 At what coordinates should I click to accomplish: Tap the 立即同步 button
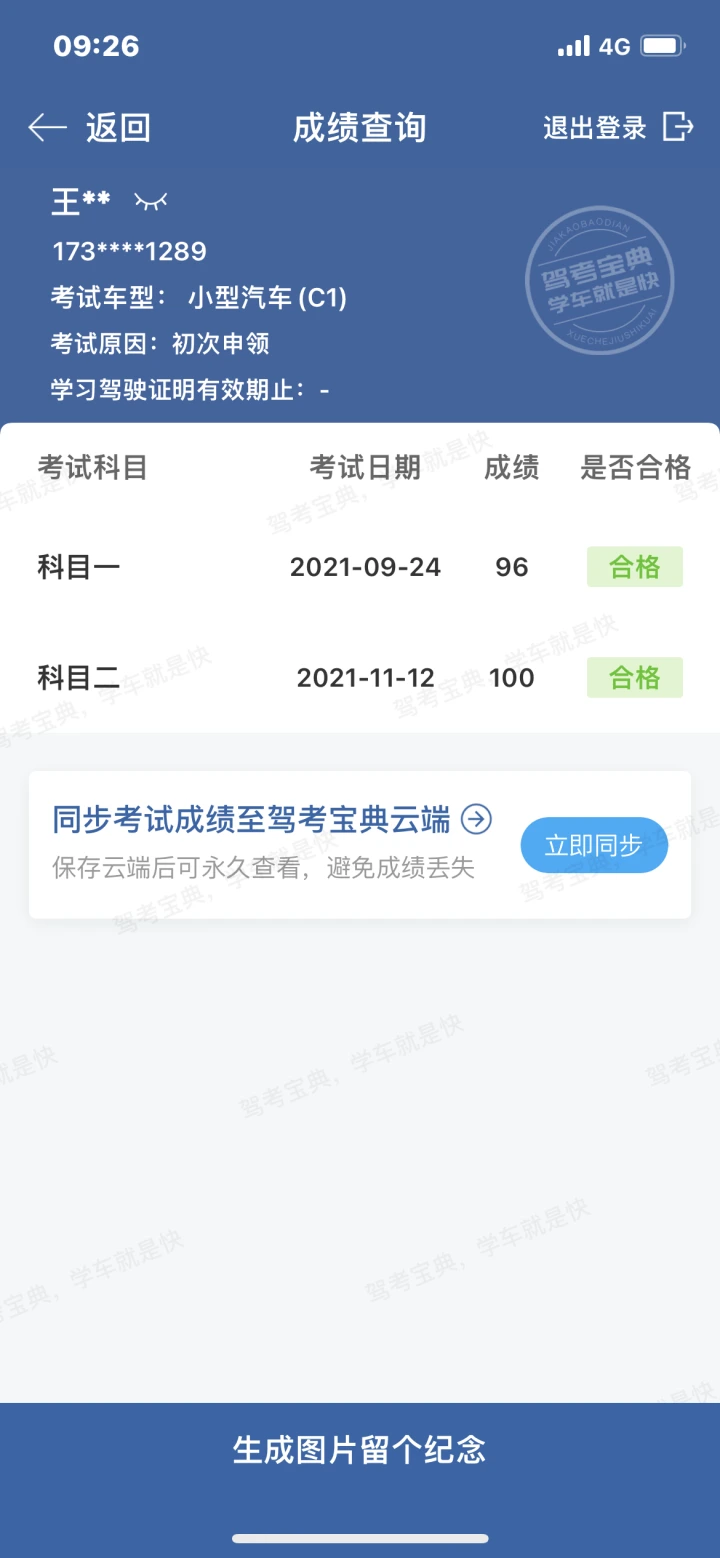594,845
